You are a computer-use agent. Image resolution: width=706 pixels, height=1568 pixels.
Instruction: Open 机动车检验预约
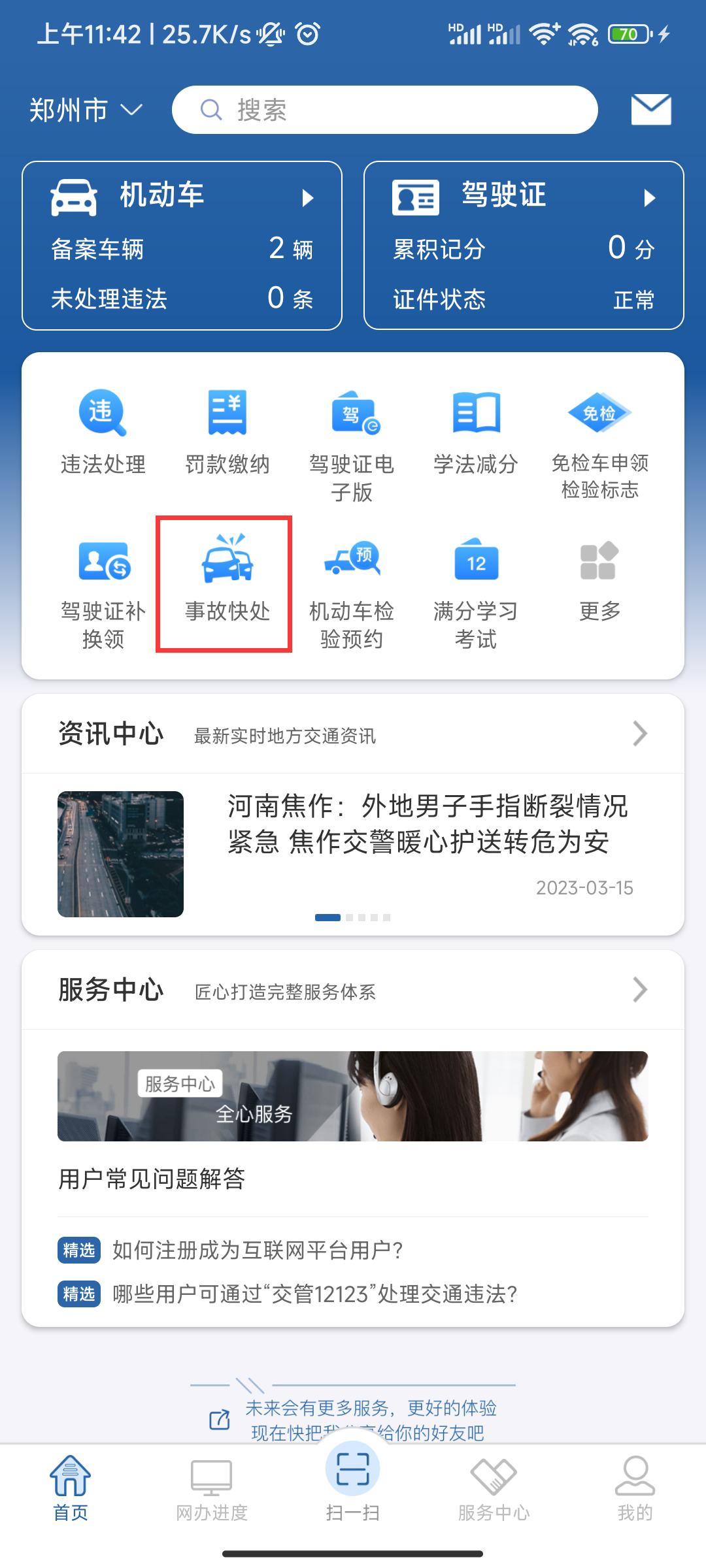coord(352,592)
